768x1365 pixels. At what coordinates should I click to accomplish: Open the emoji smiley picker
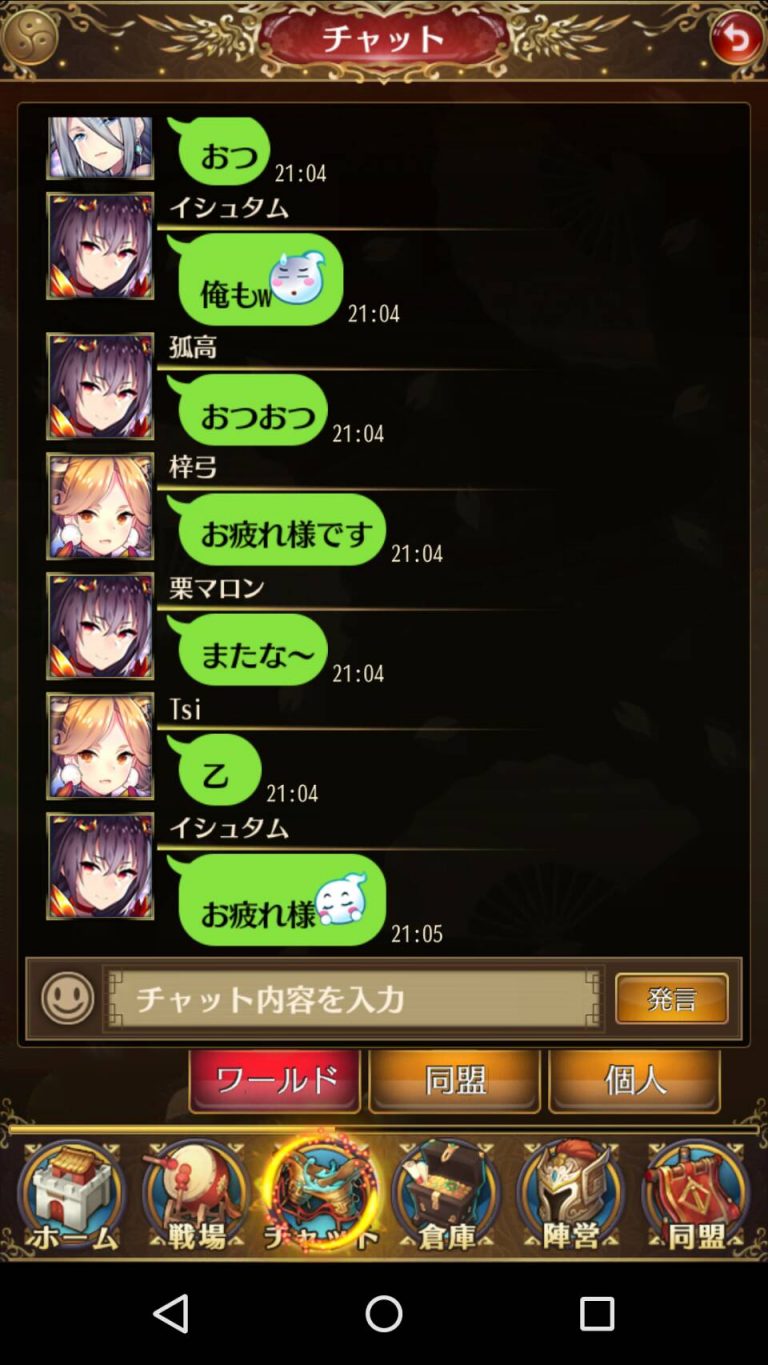67,998
